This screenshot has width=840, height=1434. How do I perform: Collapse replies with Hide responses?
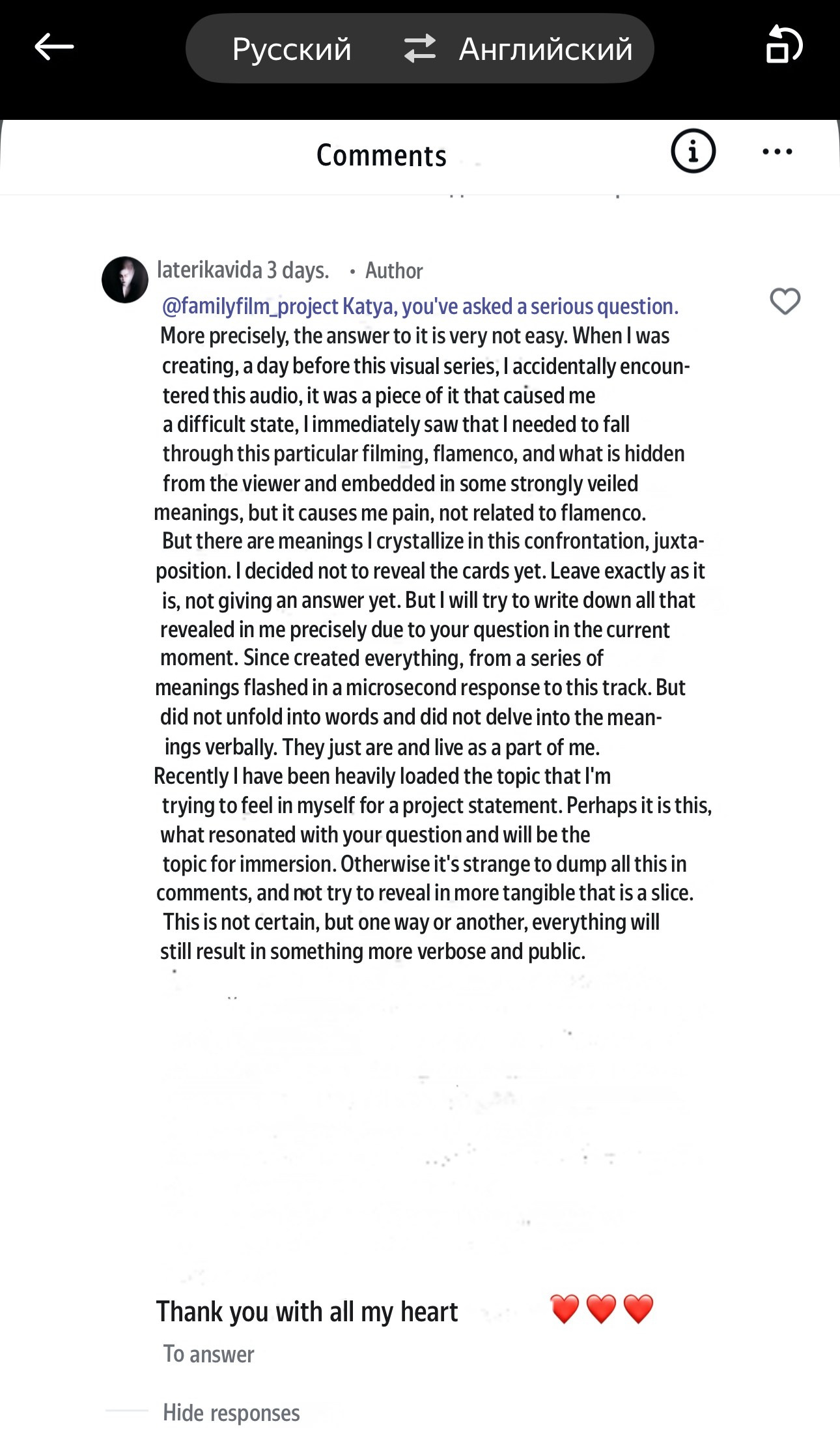(231, 1412)
